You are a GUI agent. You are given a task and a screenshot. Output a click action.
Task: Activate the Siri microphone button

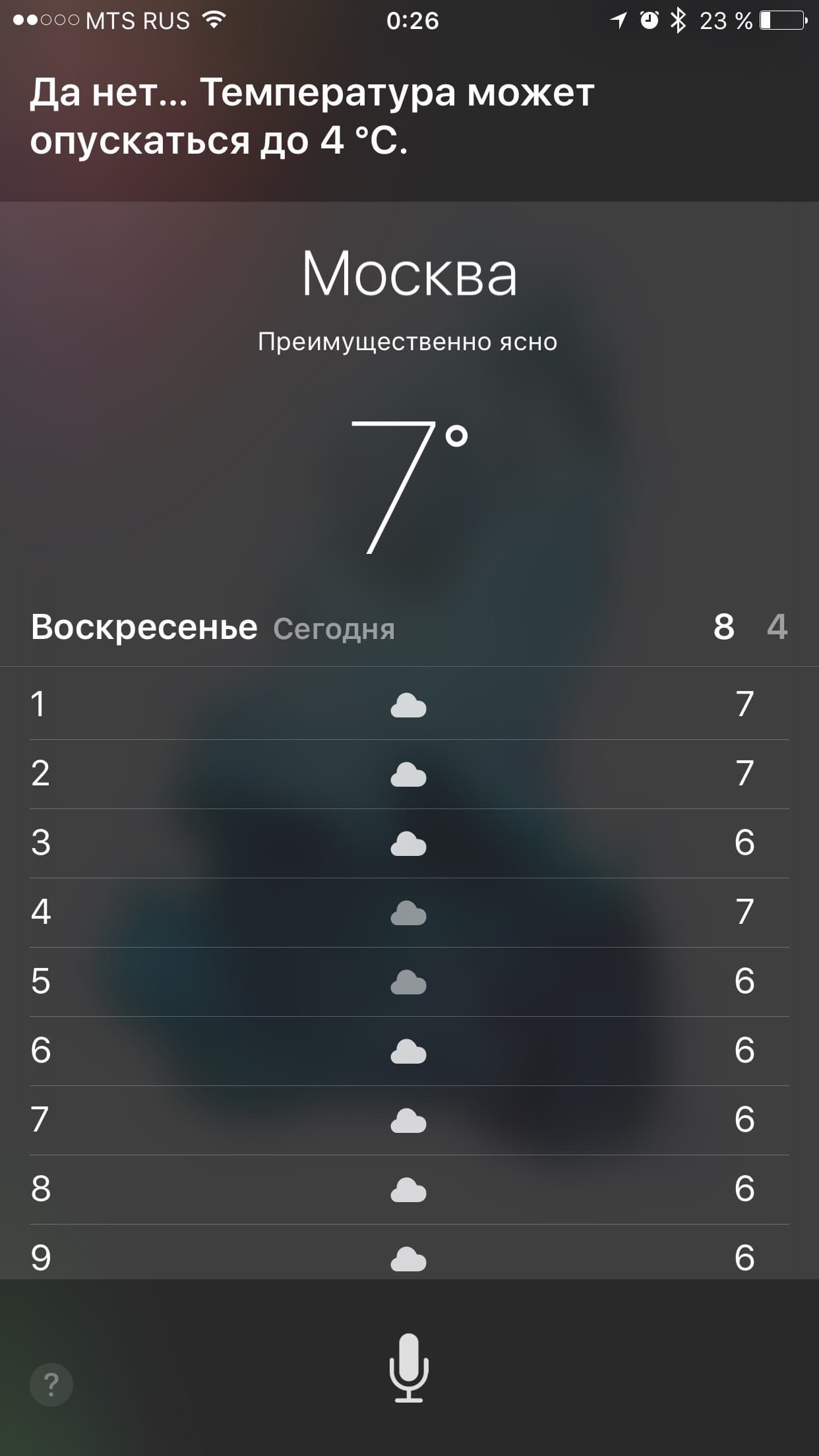pos(409,1367)
